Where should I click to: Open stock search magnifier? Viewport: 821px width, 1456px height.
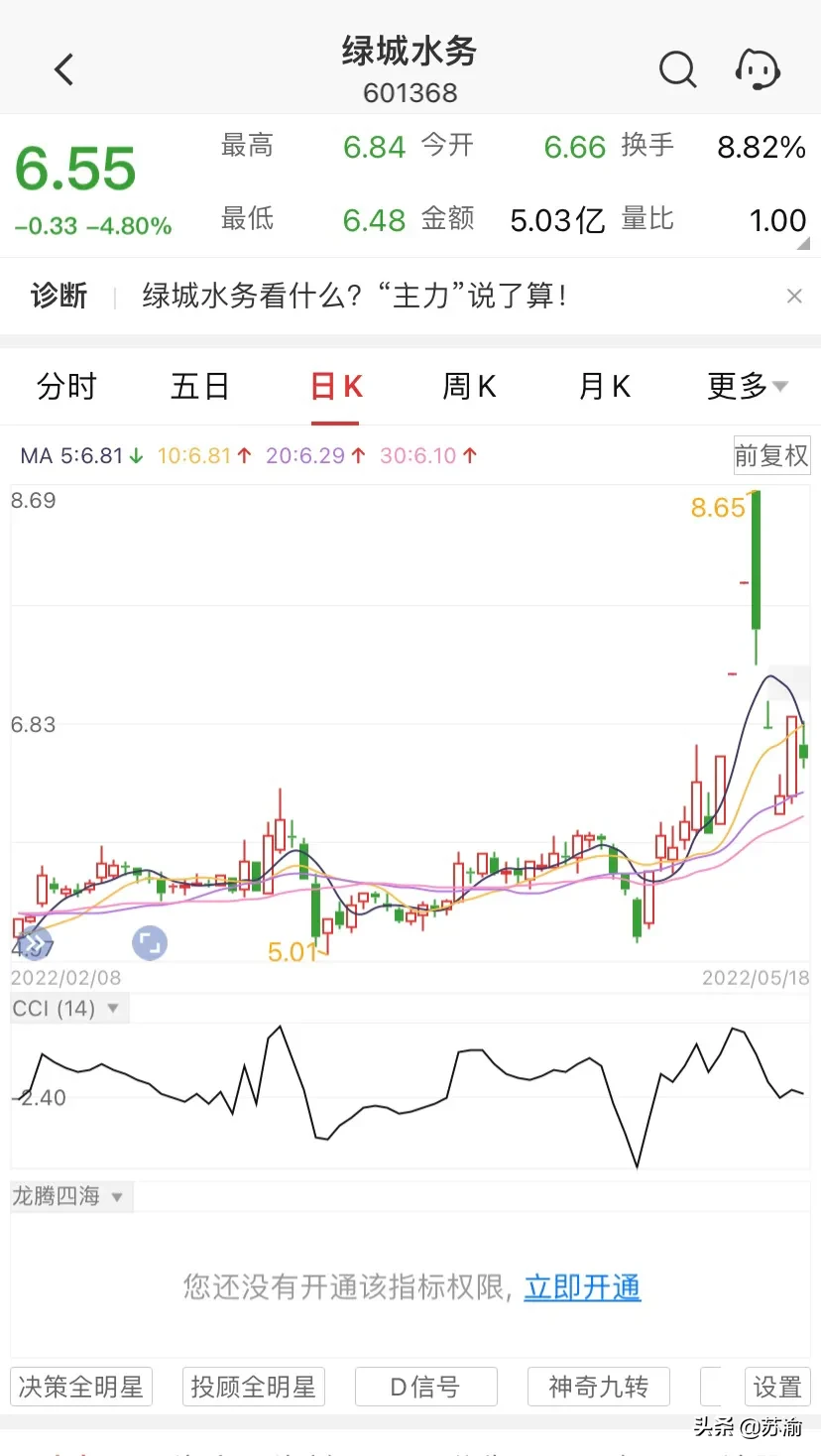point(677,69)
